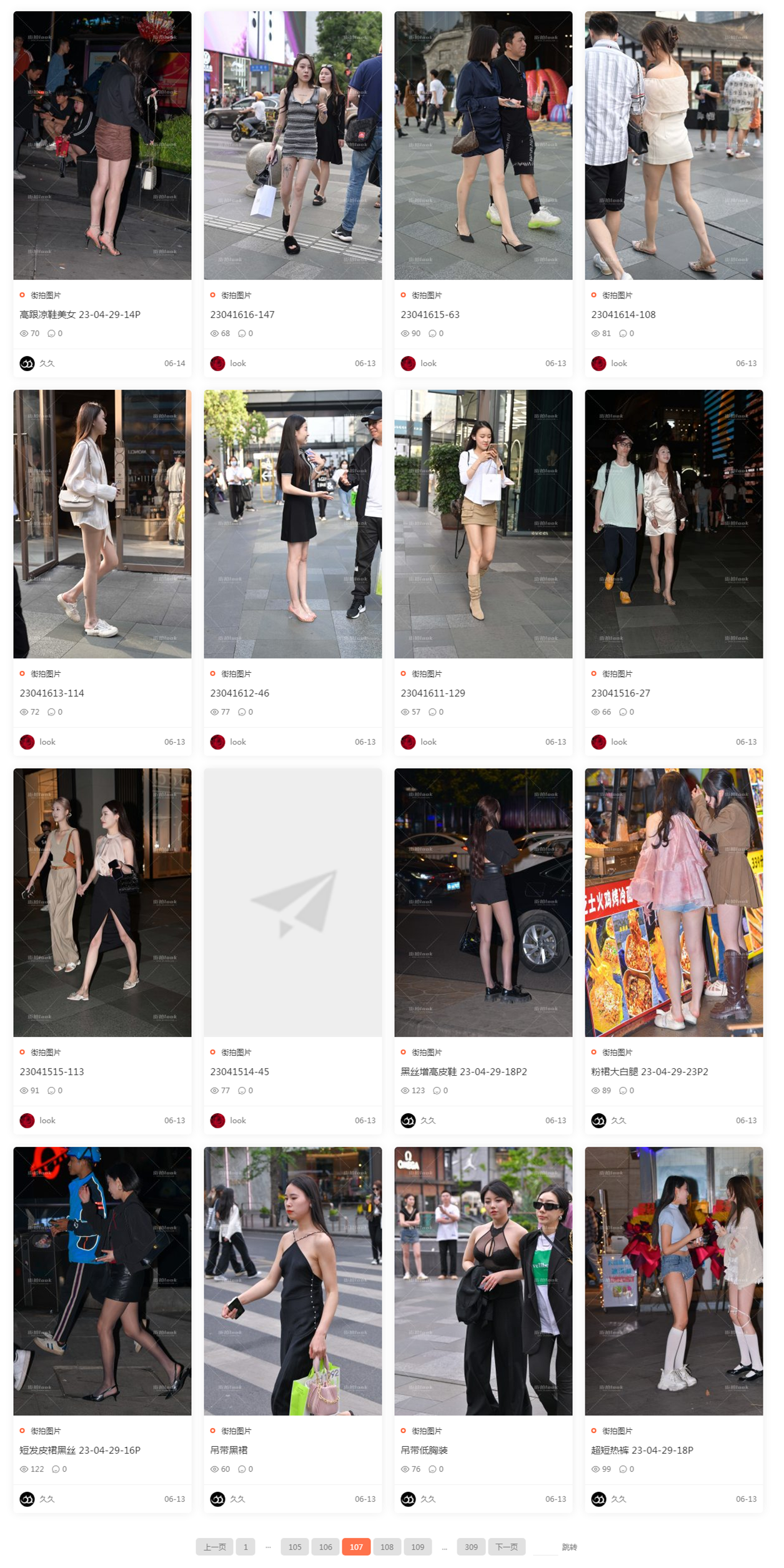784x1568 pixels.
Task: Open the post 23041613-114
Action: 52,693
